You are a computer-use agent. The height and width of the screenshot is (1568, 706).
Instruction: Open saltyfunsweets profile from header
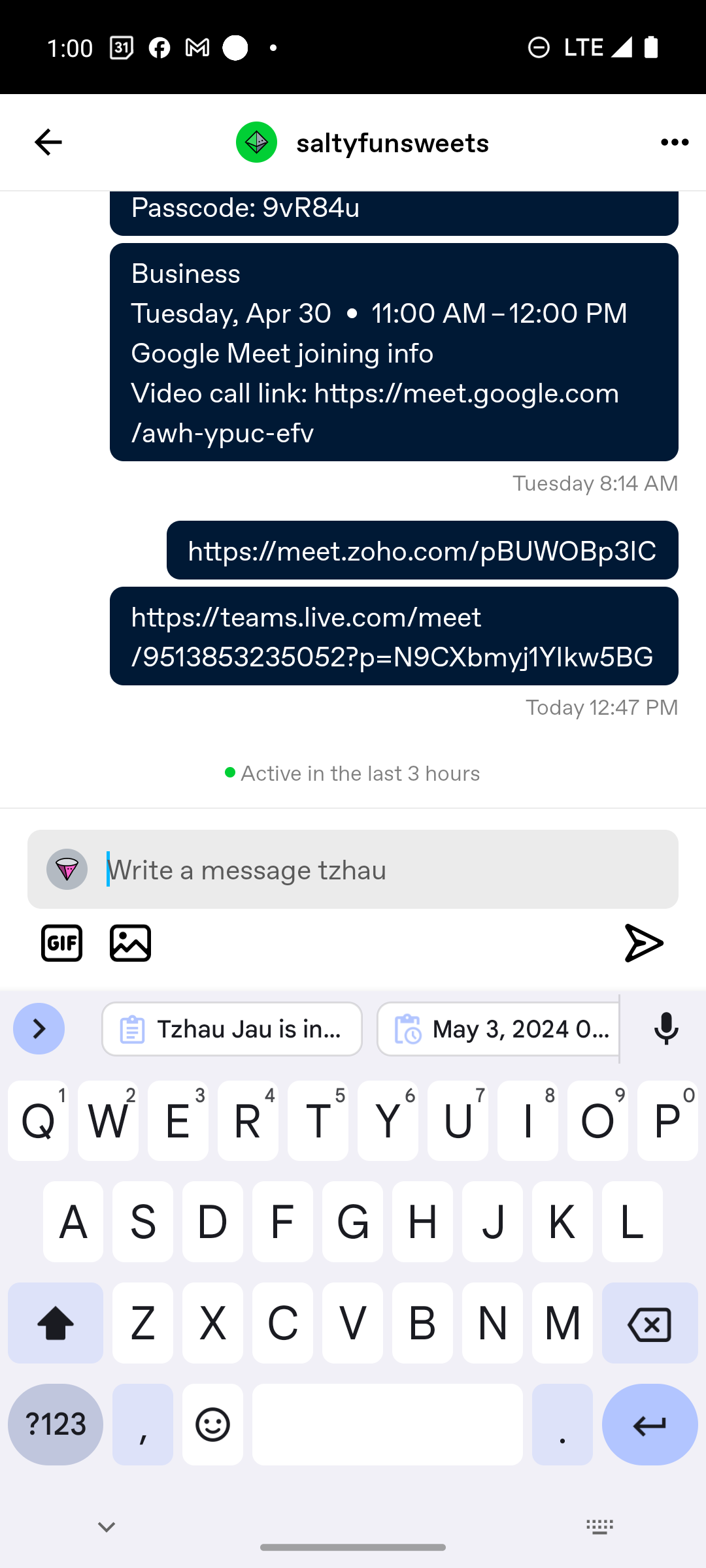tap(362, 142)
